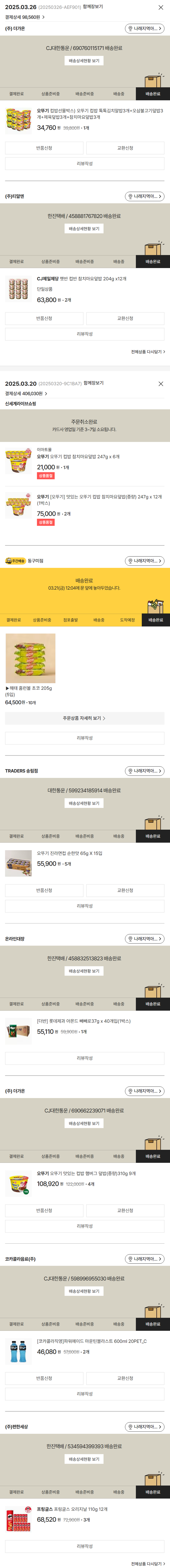Request exchange for CJ제일제당 햇반 컵반

(125, 318)
